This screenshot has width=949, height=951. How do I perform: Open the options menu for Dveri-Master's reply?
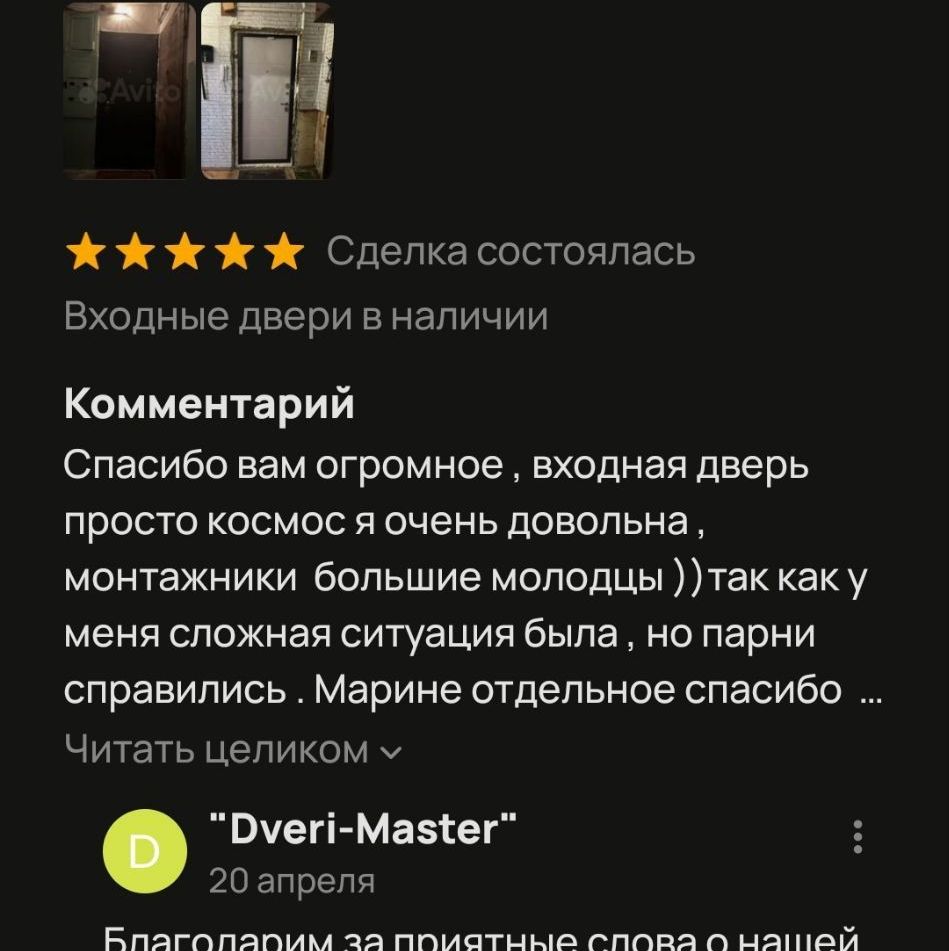pos(857,837)
